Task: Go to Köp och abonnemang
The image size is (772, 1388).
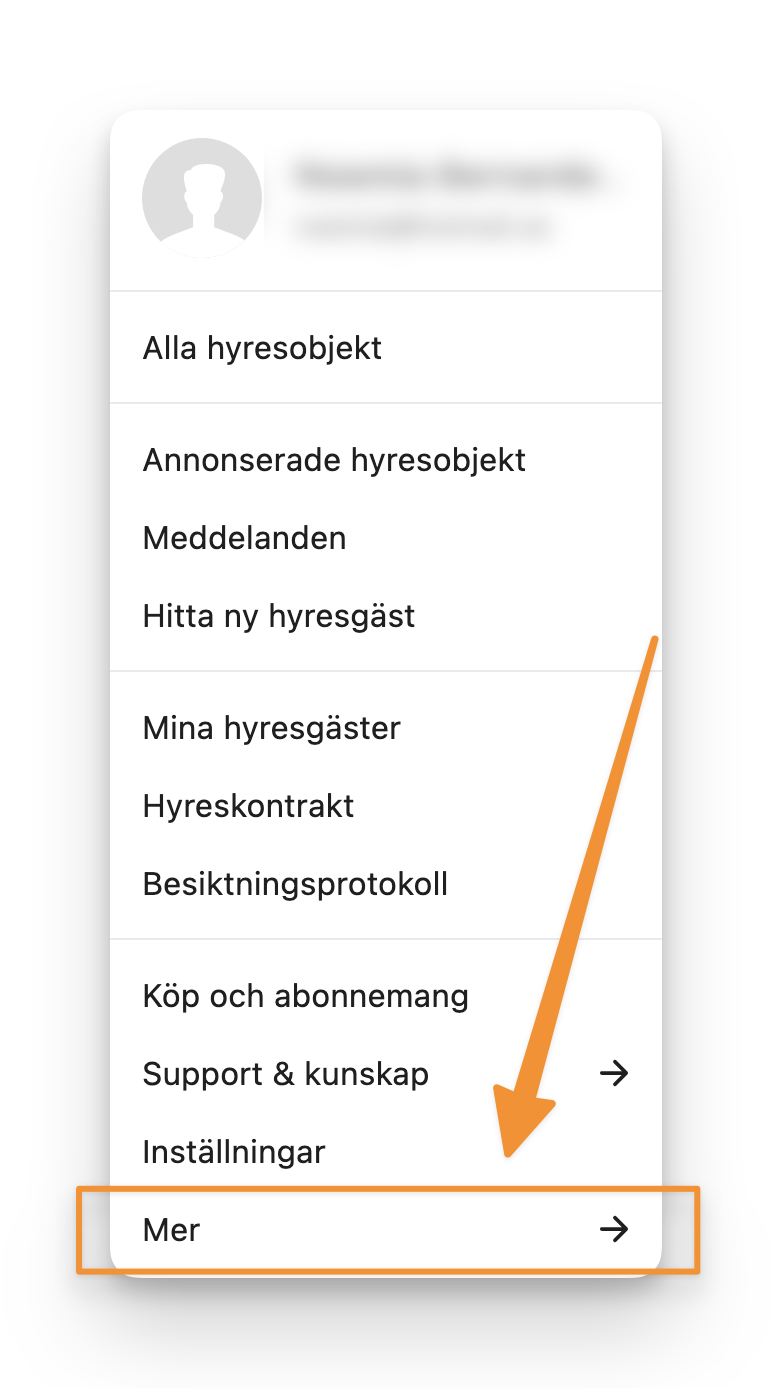Action: click(305, 996)
